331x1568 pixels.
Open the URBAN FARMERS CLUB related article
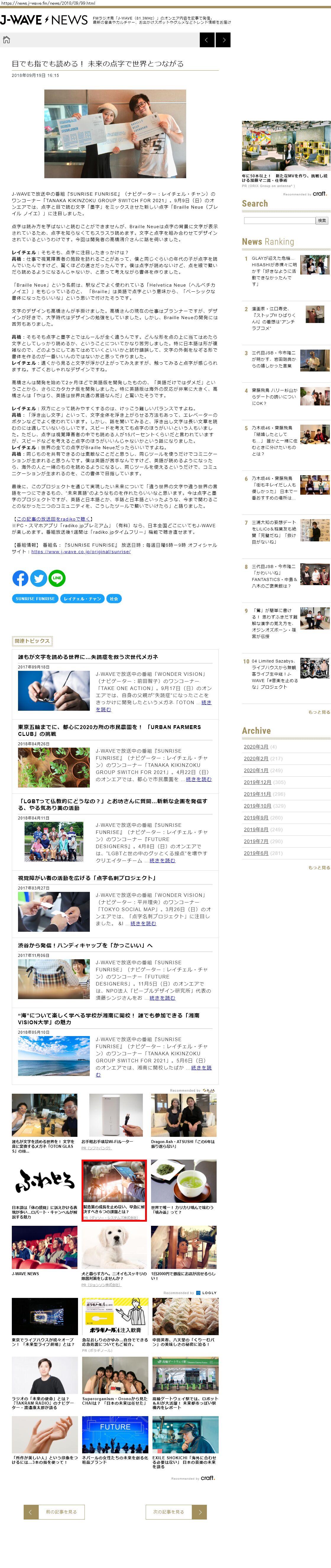(110, 730)
